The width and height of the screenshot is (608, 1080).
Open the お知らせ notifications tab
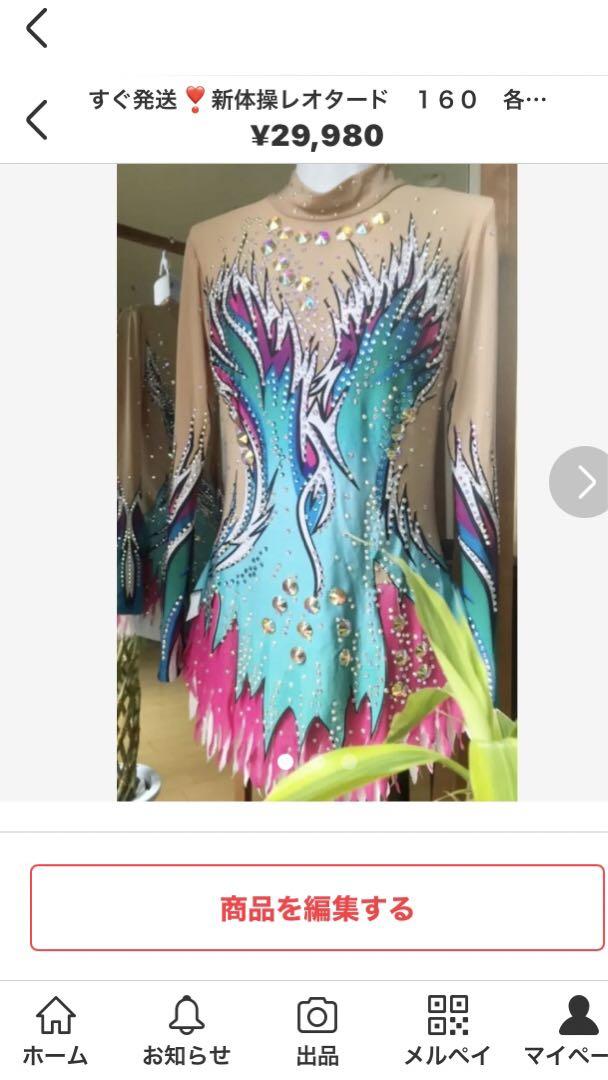click(x=186, y=1032)
